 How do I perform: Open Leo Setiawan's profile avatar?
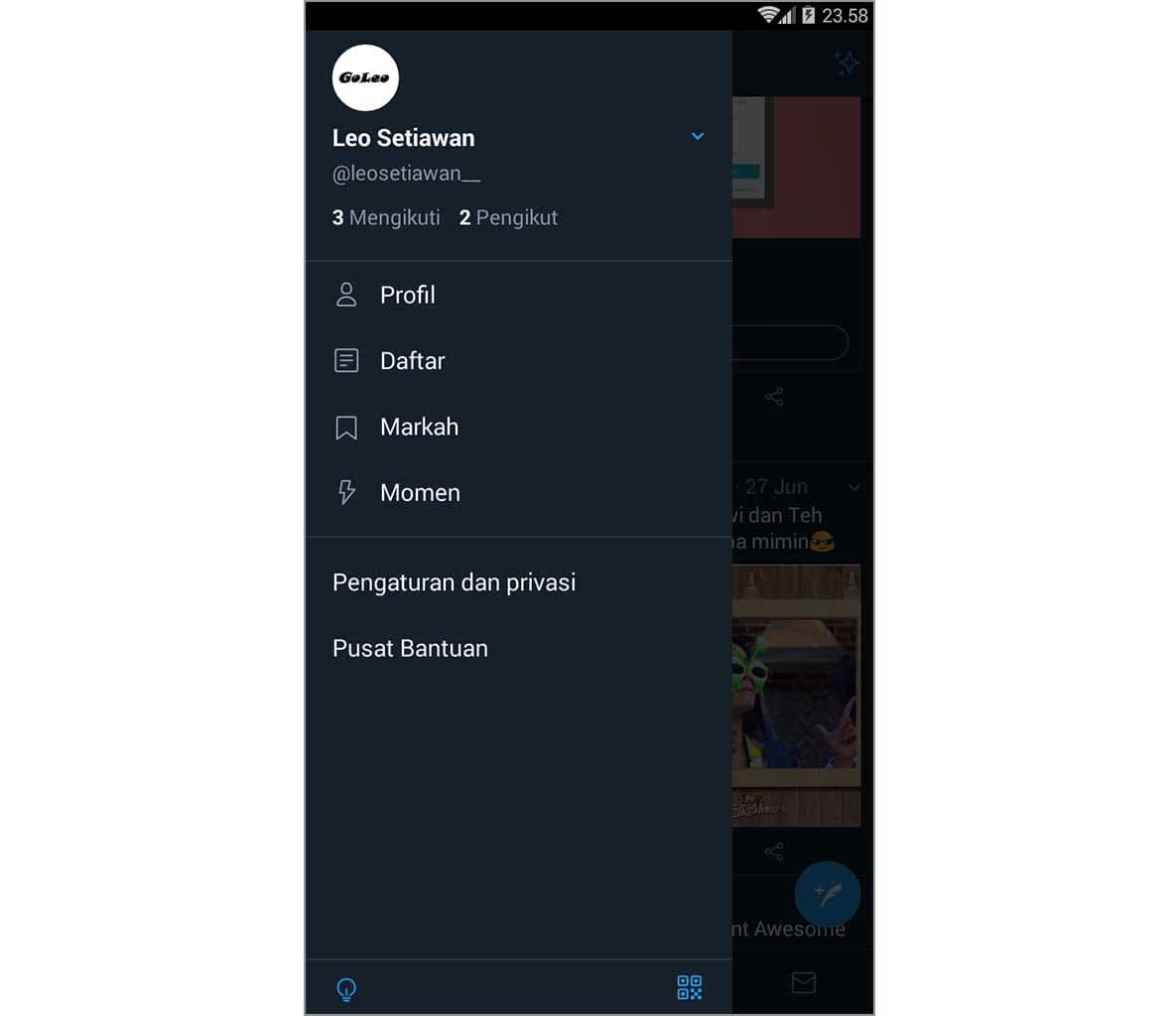365,77
